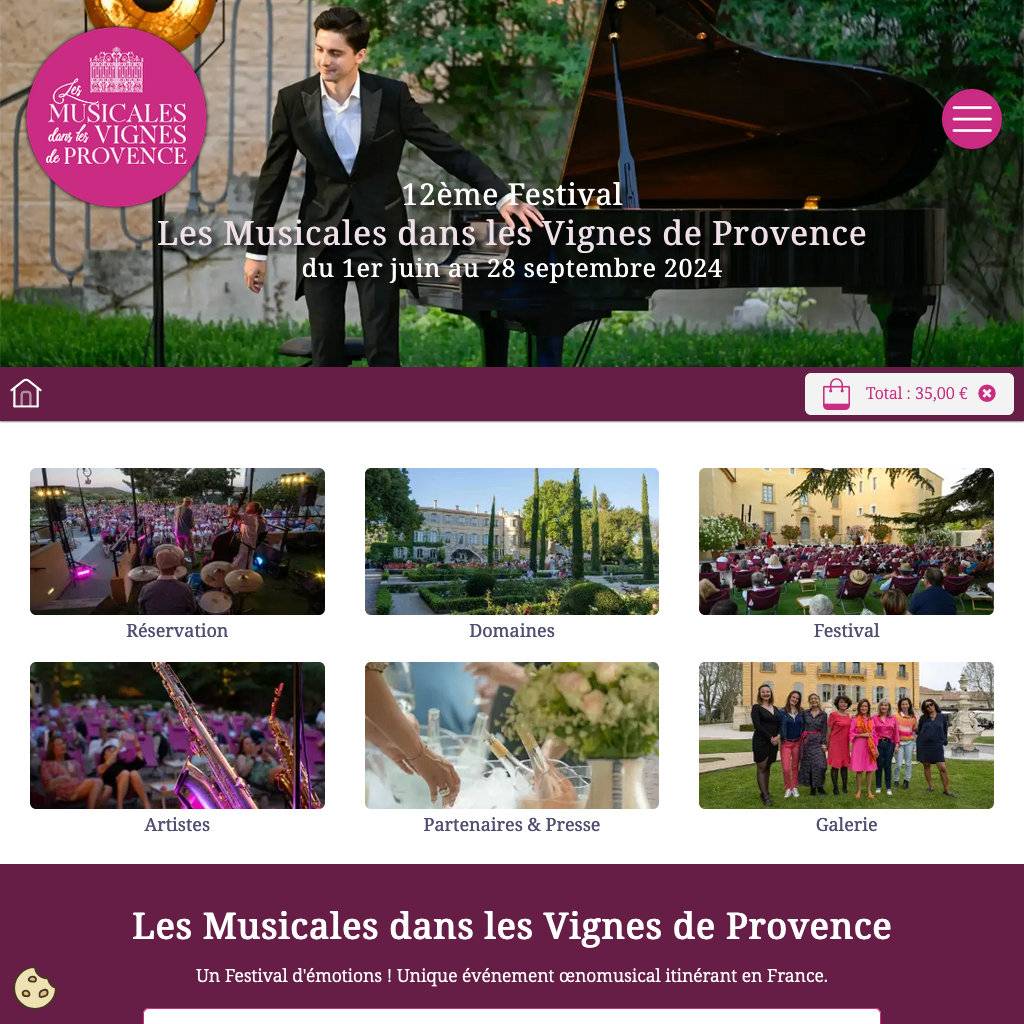Screen dimensions: 1024x1024
Task: Open the Domaines tile
Action: click(x=511, y=542)
